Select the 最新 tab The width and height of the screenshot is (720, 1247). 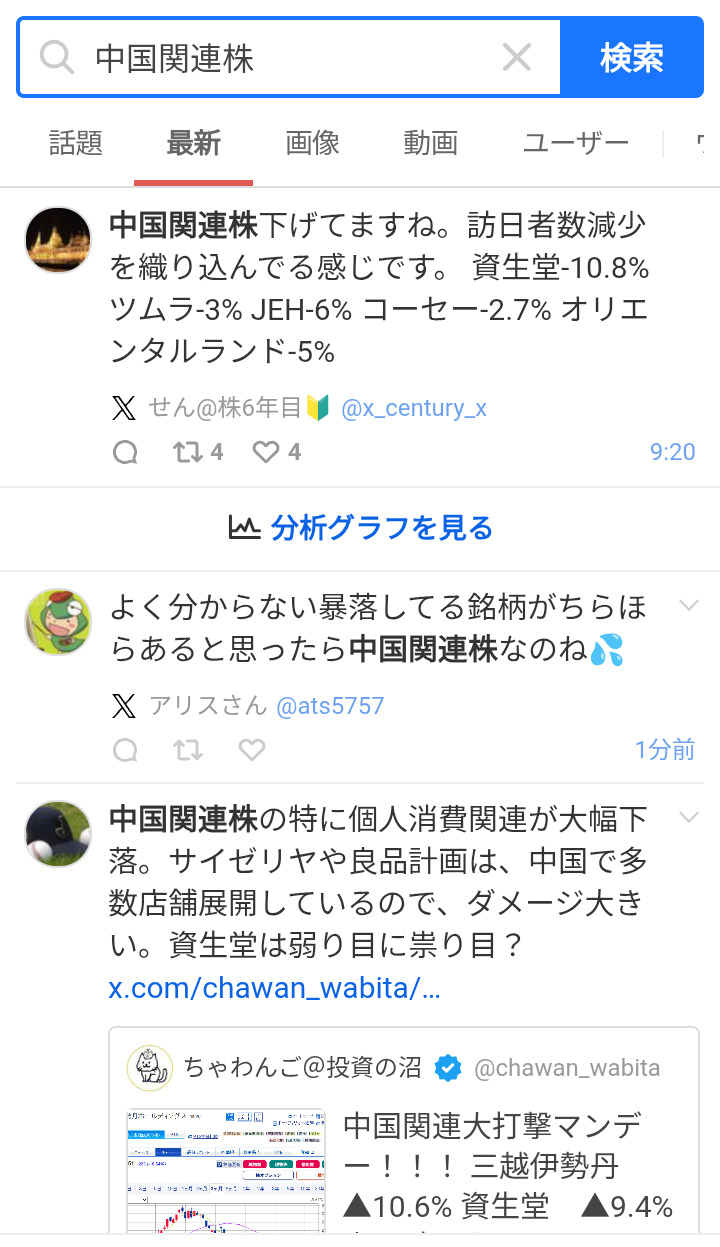[x=193, y=143]
